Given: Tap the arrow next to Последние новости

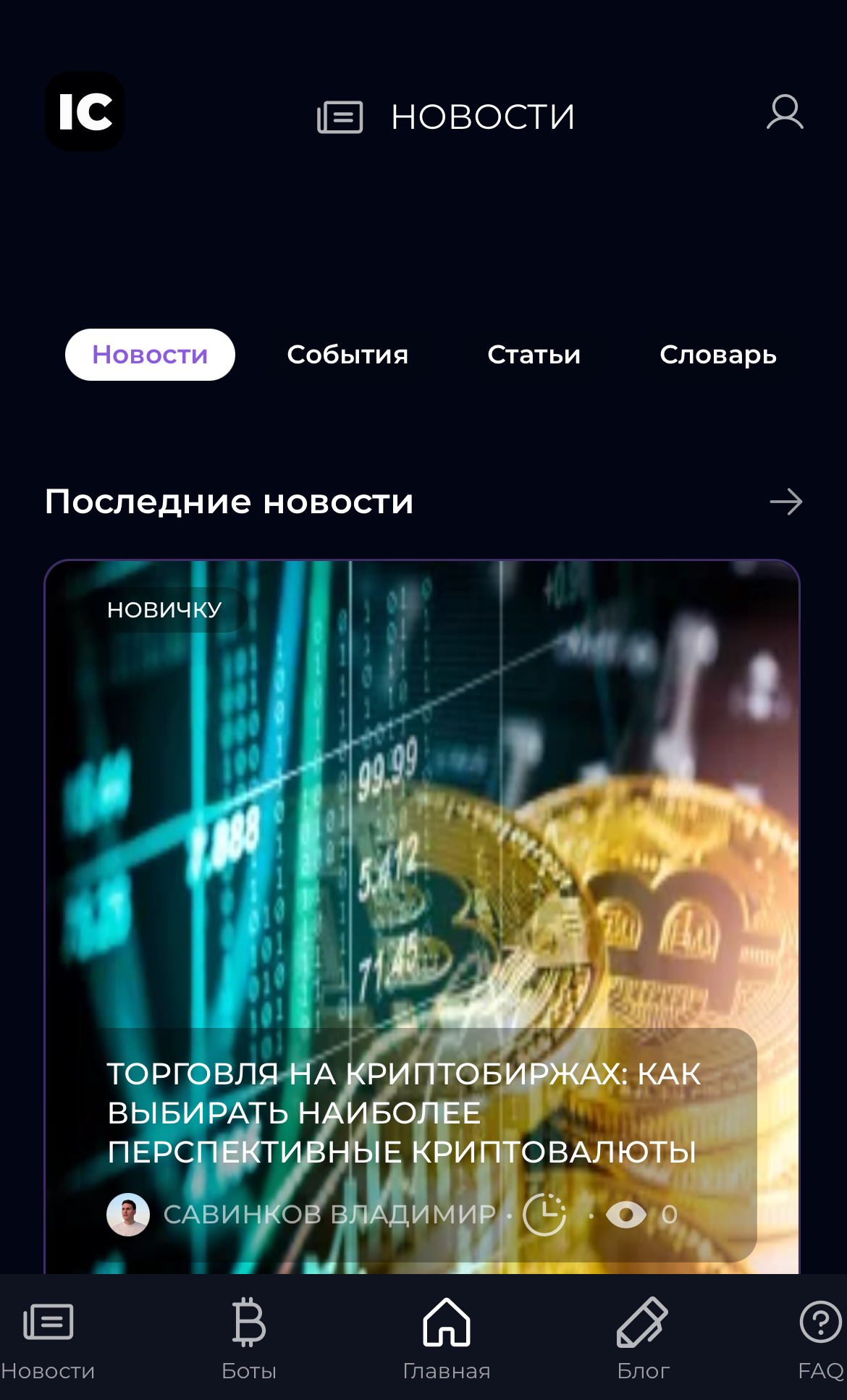Looking at the screenshot, I should (x=785, y=502).
